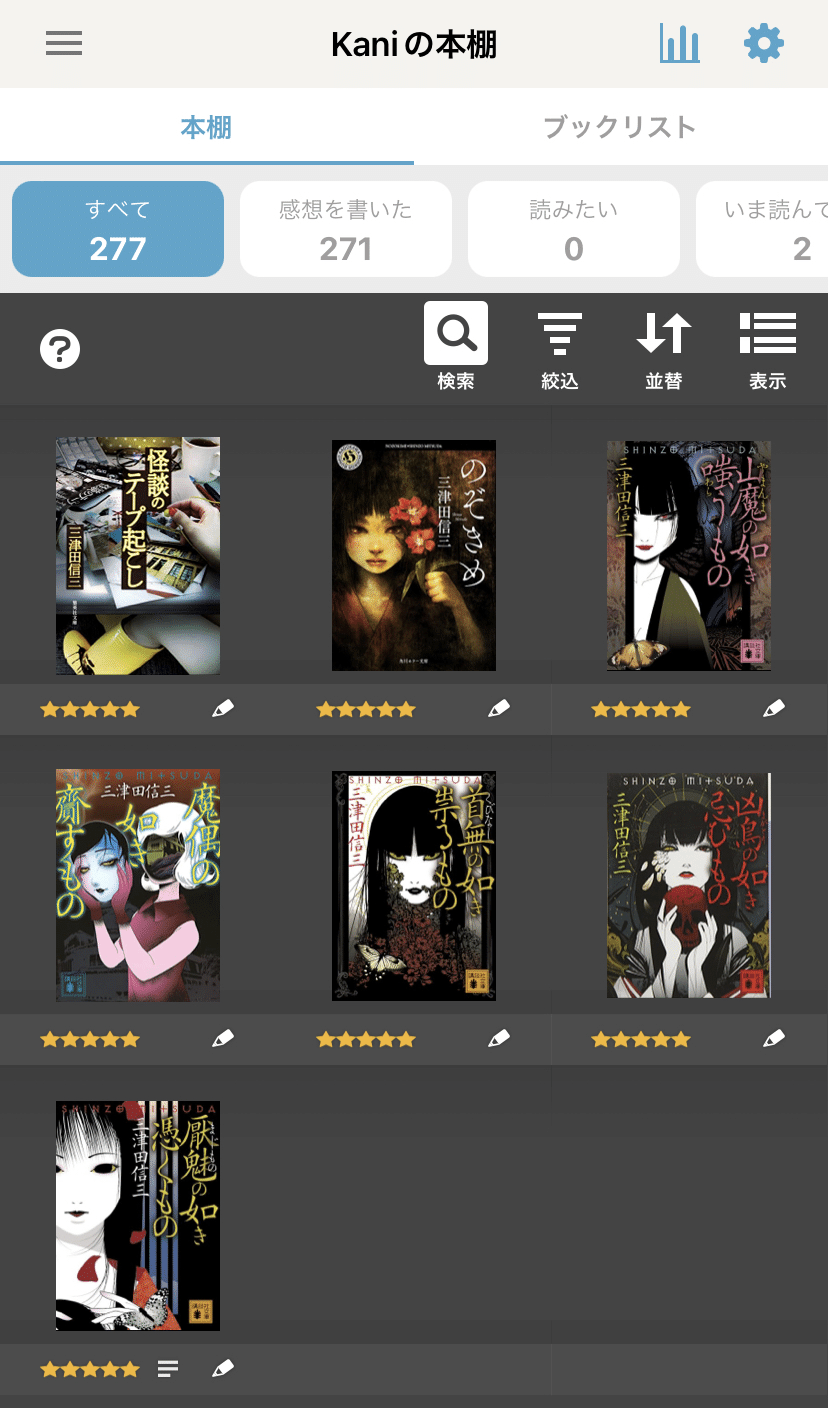Image resolution: width=828 pixels, height=1408 pixels.
Task: Select the 読みたい category chip
Action: click(x=573, y=229)
